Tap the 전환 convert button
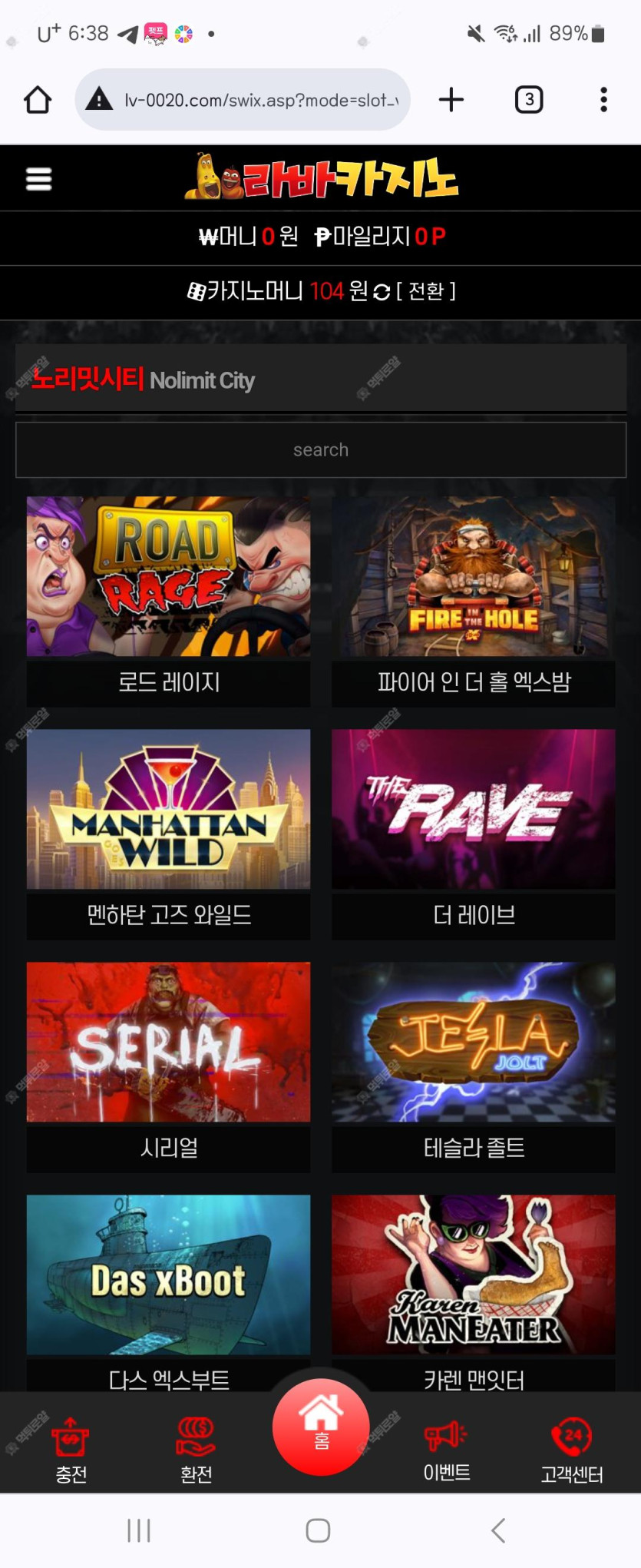Viewport: 641px width, 1568px height. [x=426, y=291]
